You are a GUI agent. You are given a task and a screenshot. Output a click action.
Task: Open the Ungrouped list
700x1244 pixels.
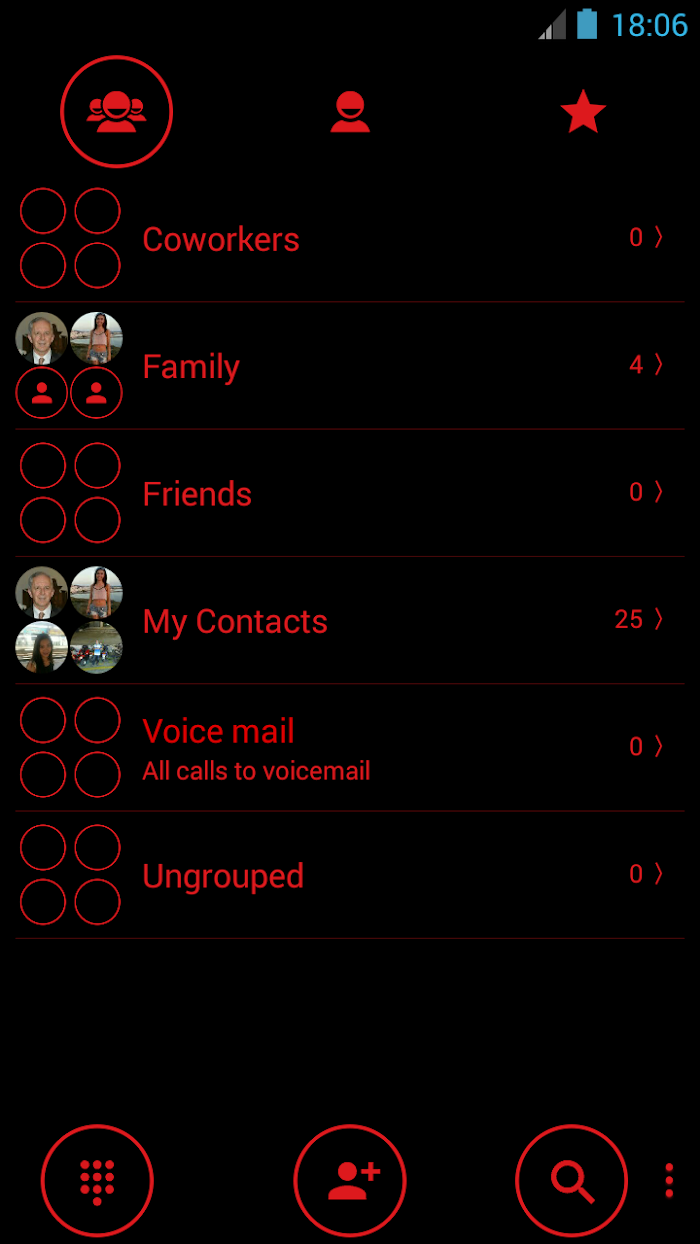tap(350, 875)
